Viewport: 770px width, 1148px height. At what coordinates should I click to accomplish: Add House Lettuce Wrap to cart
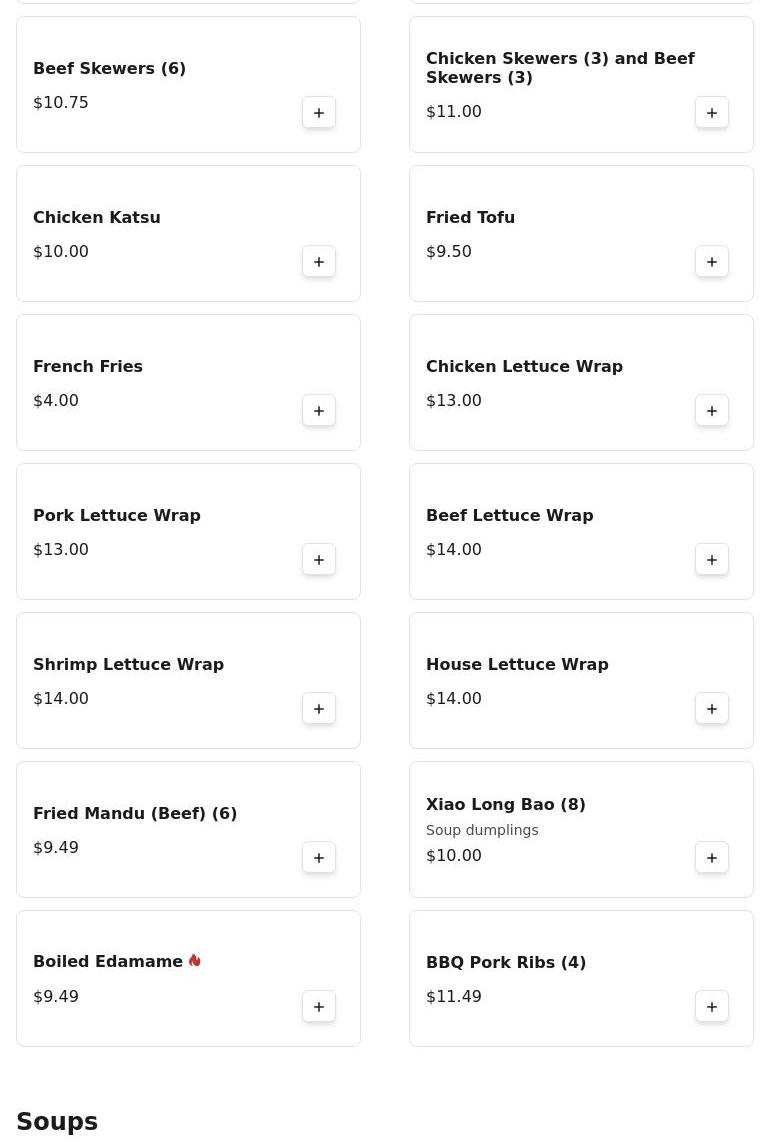pos(712,709)
